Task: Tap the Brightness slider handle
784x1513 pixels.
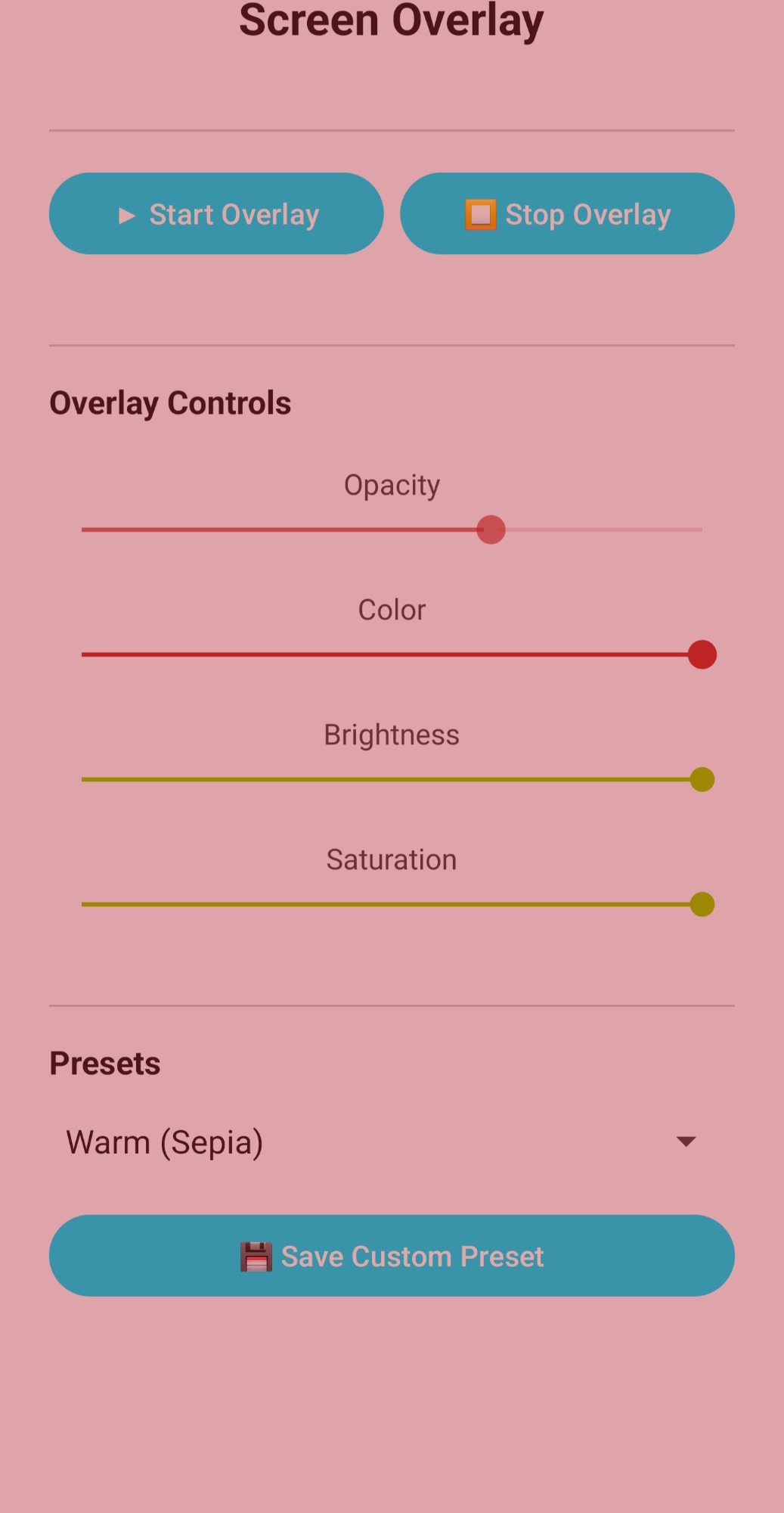Action: [702, 779]
